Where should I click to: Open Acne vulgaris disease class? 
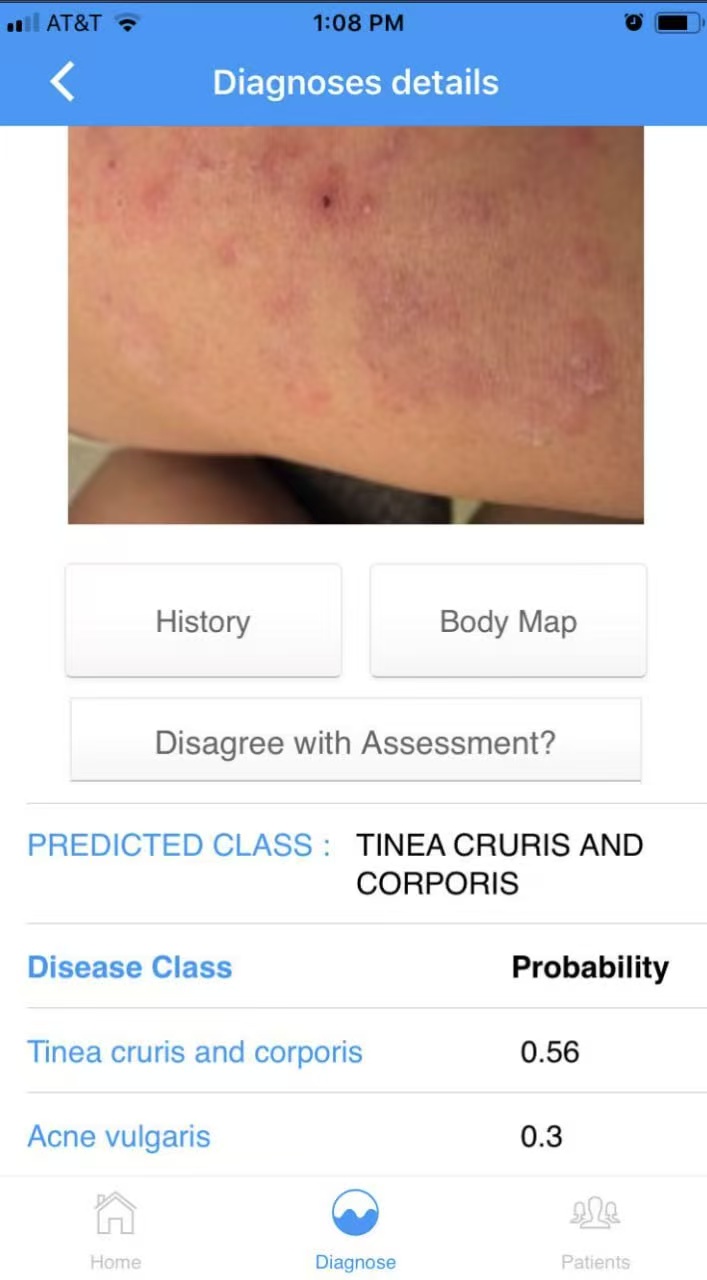point(119,1136)
